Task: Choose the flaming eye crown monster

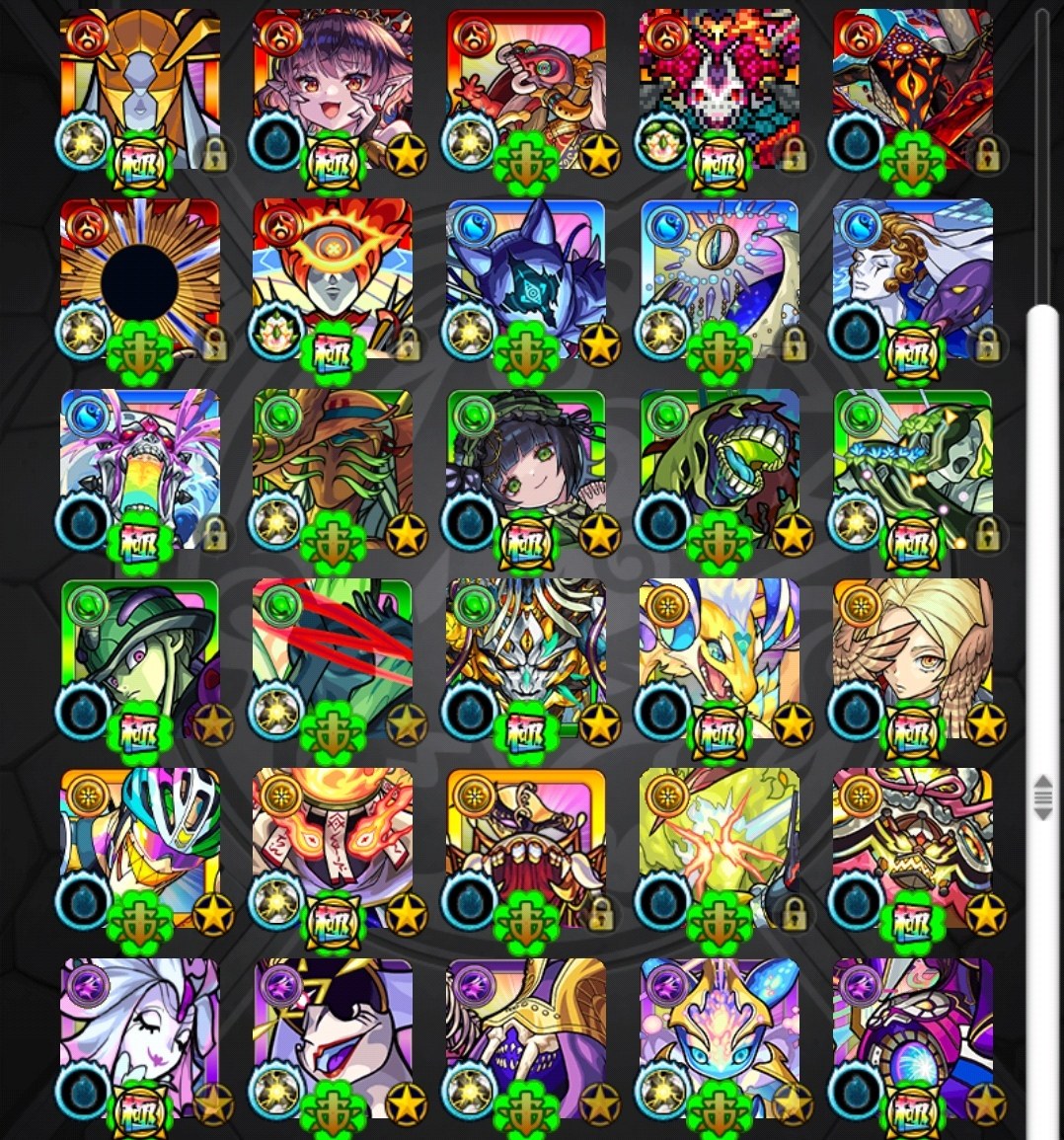Action: pos(333,279)
